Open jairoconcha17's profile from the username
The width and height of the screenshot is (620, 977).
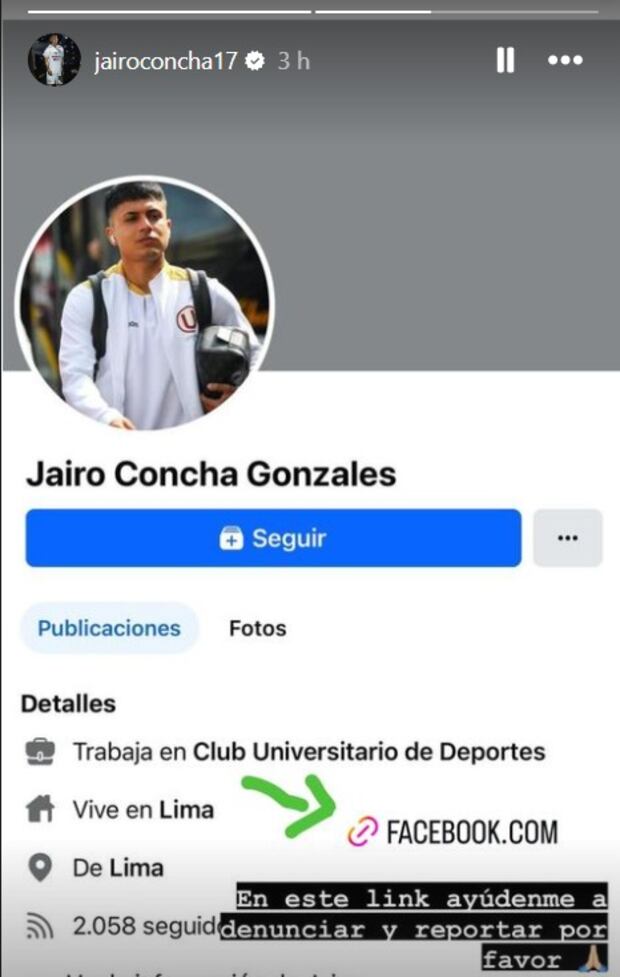[x=165, y=61]
